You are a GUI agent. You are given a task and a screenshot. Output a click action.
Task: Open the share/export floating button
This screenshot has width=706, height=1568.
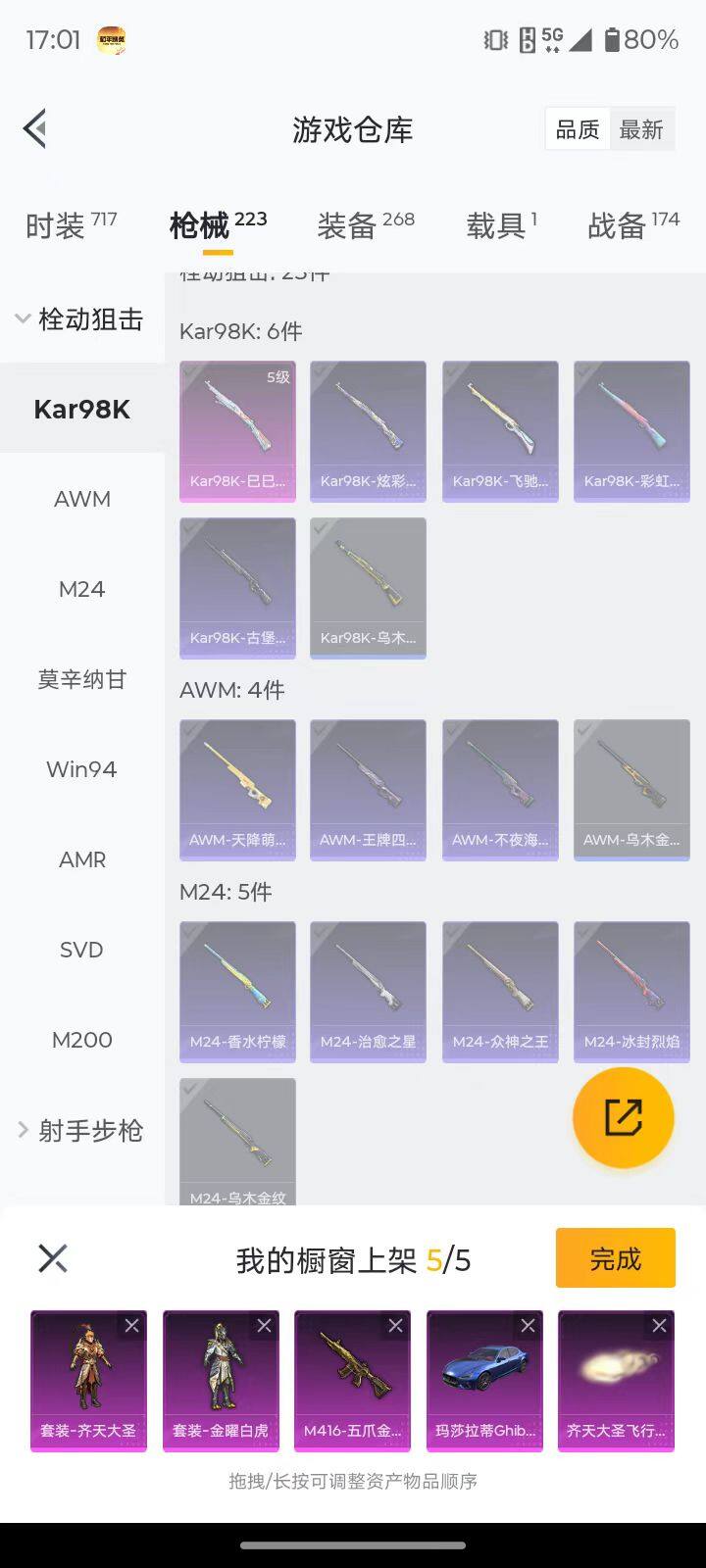click(x=623, y=1116)
